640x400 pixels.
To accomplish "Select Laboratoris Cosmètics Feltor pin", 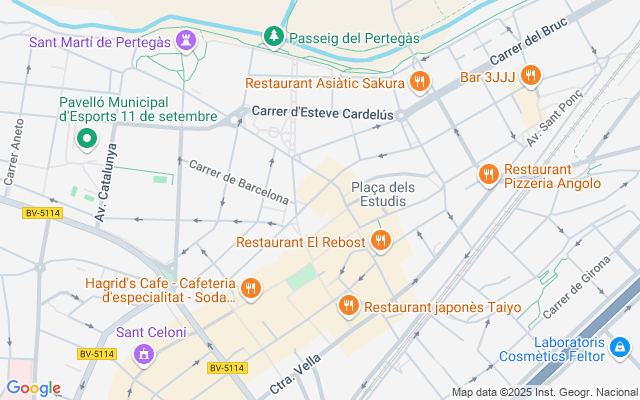I will 620,347.
